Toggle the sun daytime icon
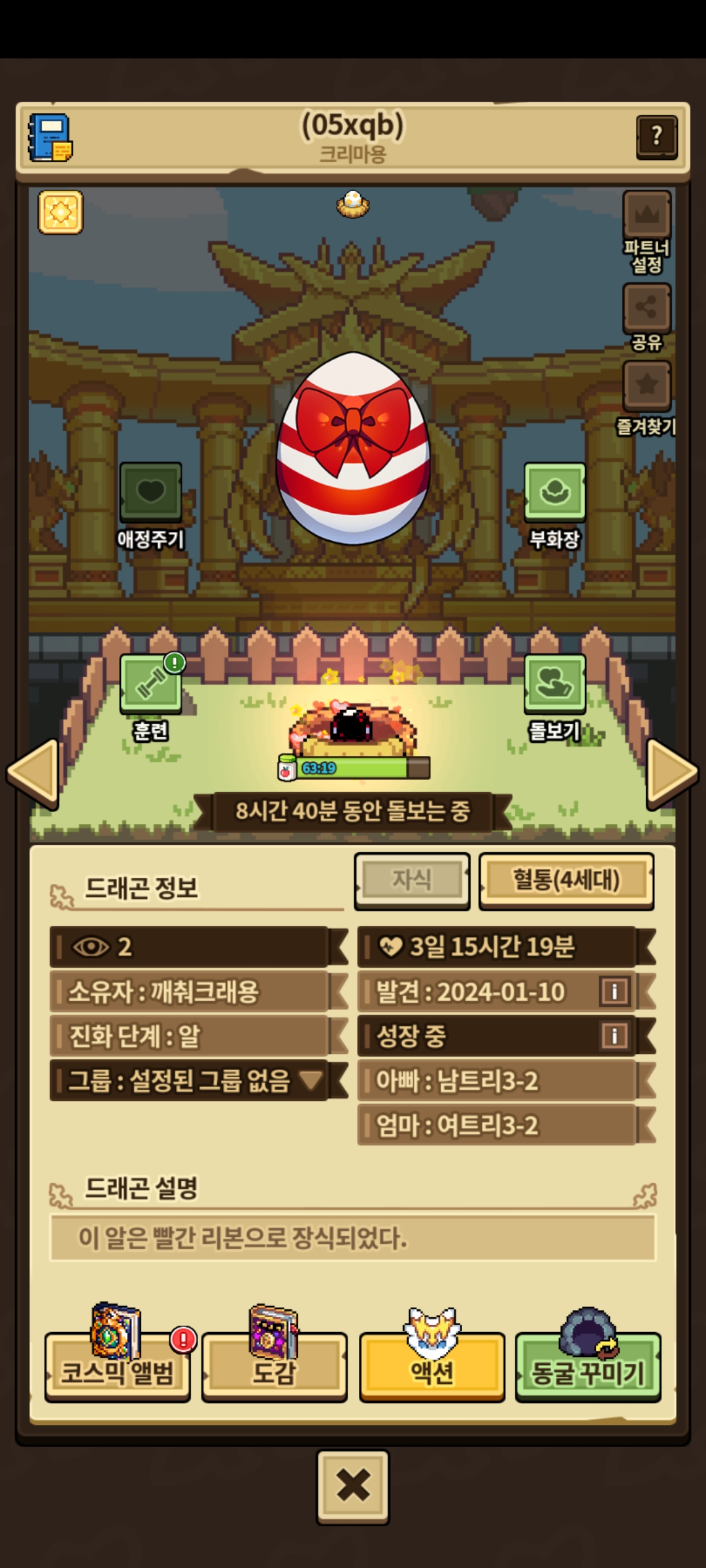The width and height of the screenshot is (706, 1568). [x=61, y=212]
